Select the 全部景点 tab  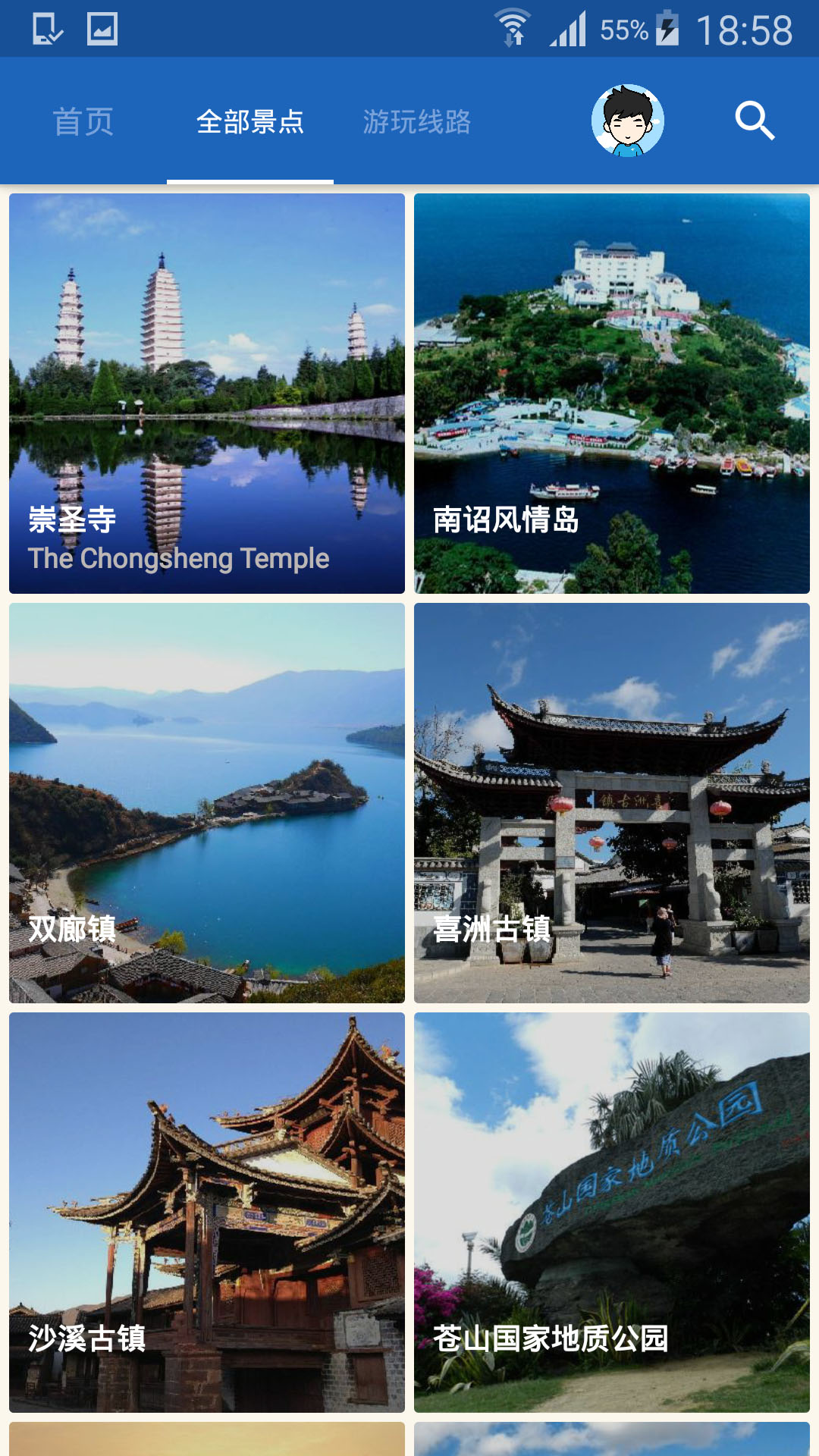(250, 121)
